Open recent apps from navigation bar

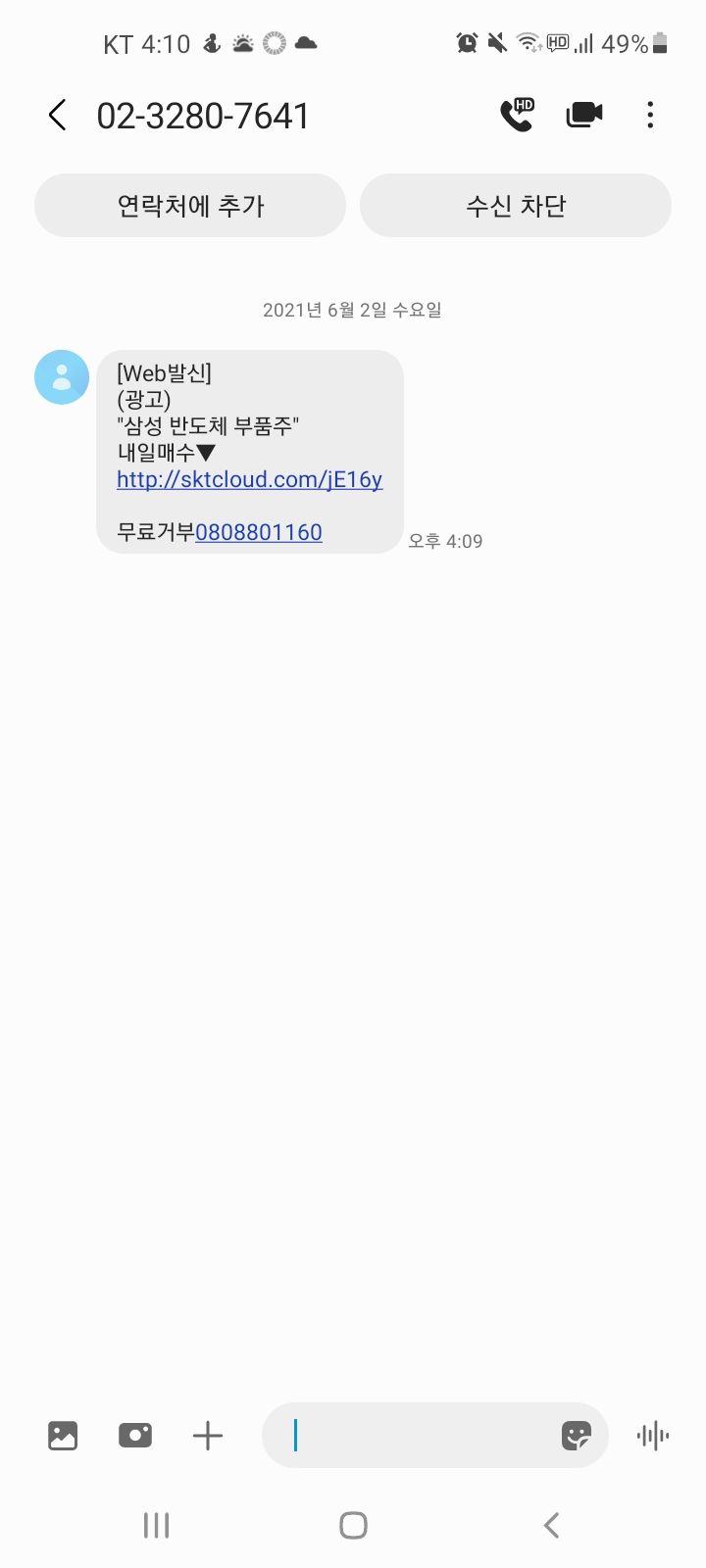tap(156, 1525)
